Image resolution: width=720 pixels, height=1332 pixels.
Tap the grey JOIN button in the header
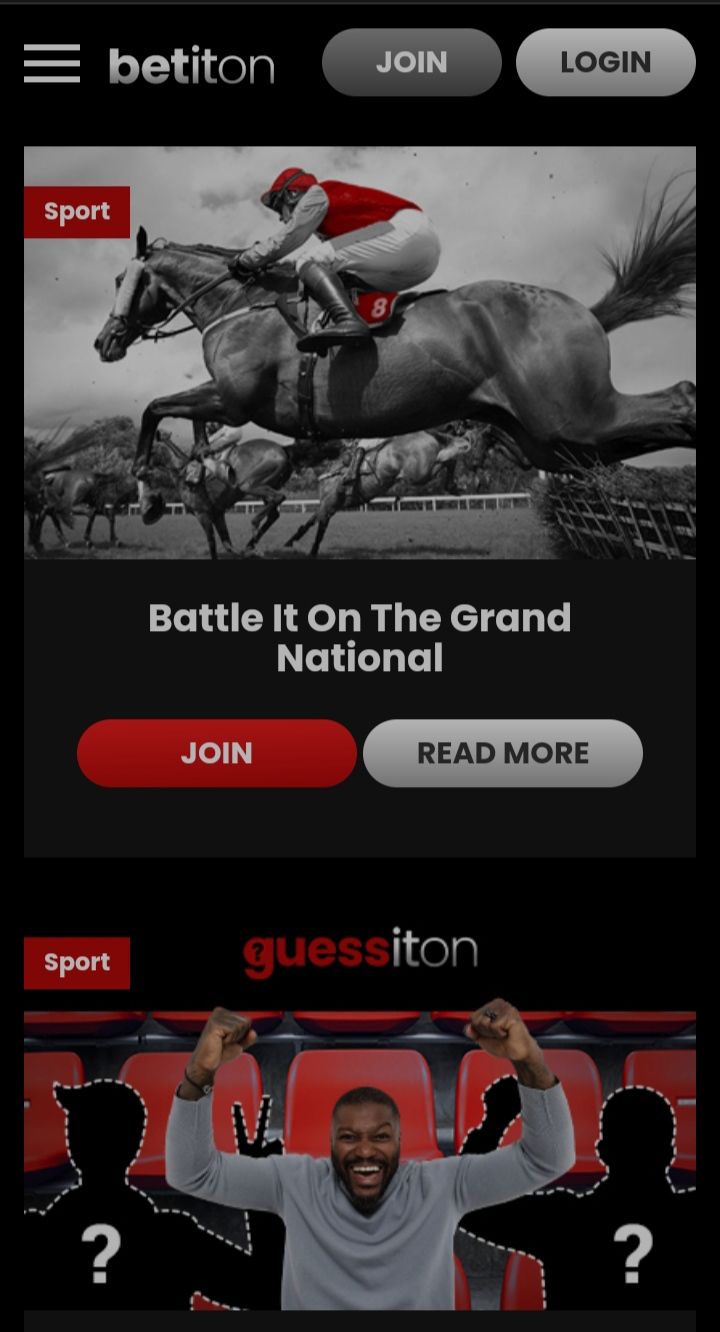[x=411, y=62]
